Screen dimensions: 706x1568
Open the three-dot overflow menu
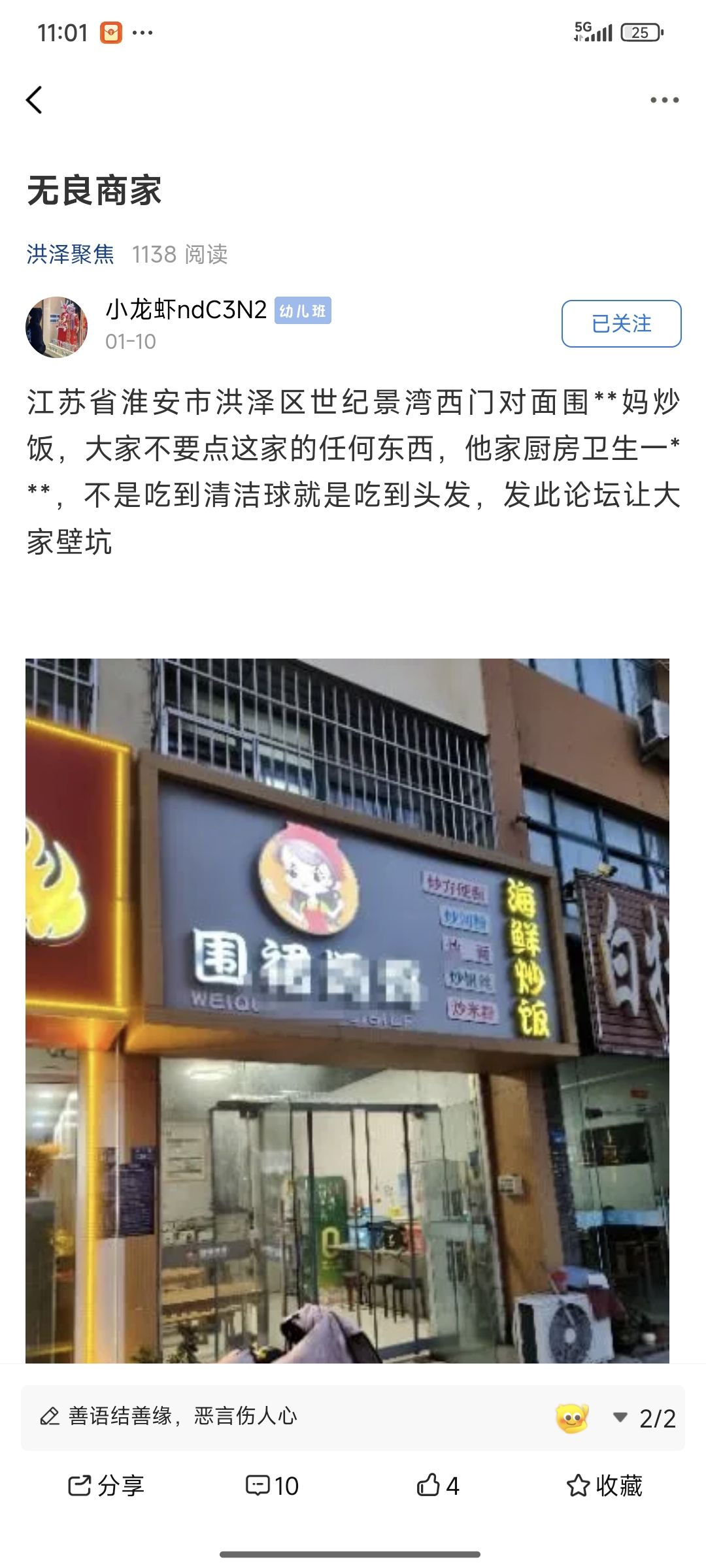click(664, 100)
